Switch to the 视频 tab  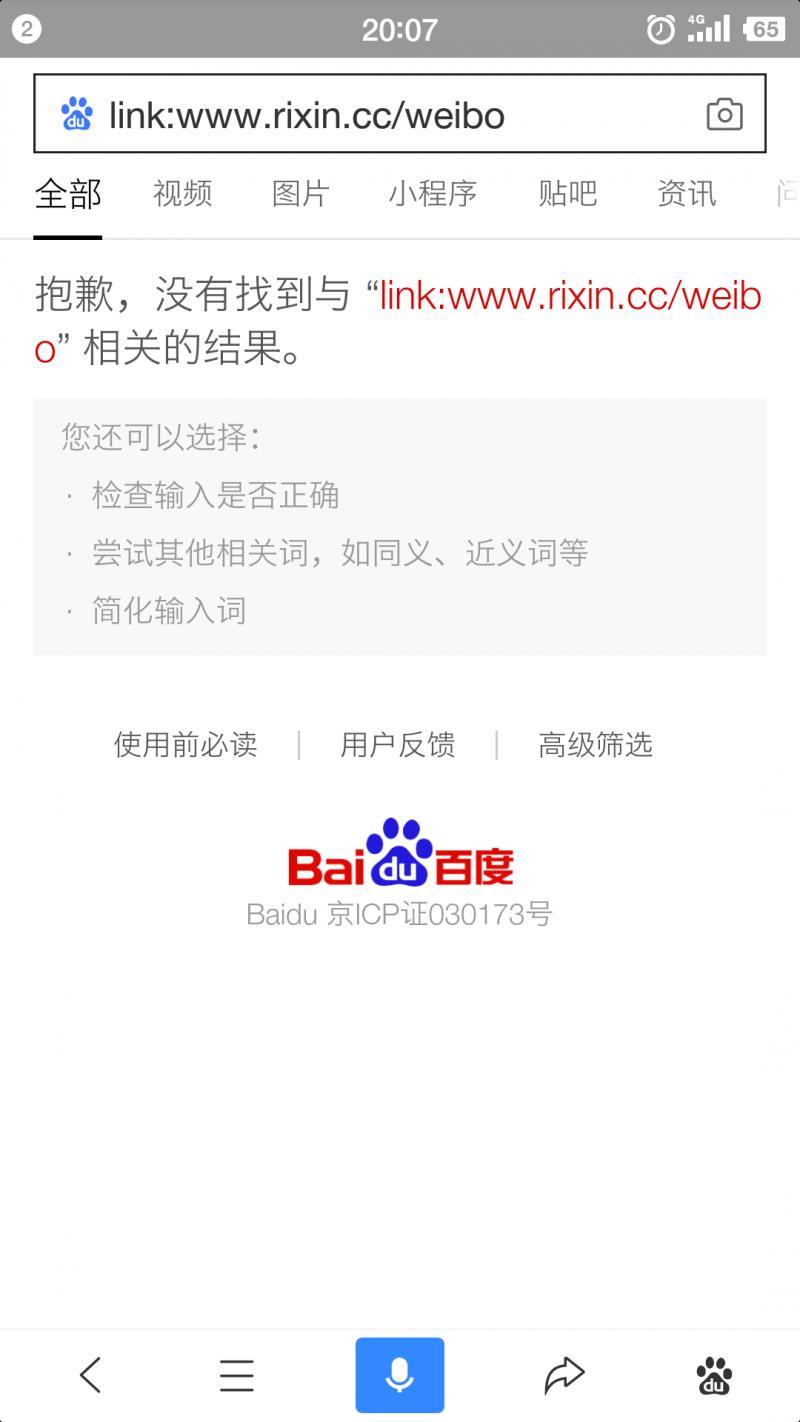[182, 193]
